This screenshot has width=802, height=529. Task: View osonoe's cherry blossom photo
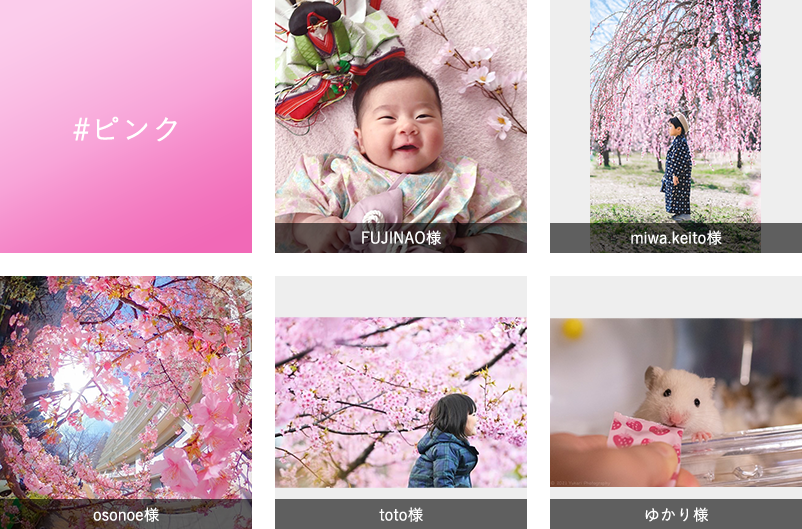126,388
